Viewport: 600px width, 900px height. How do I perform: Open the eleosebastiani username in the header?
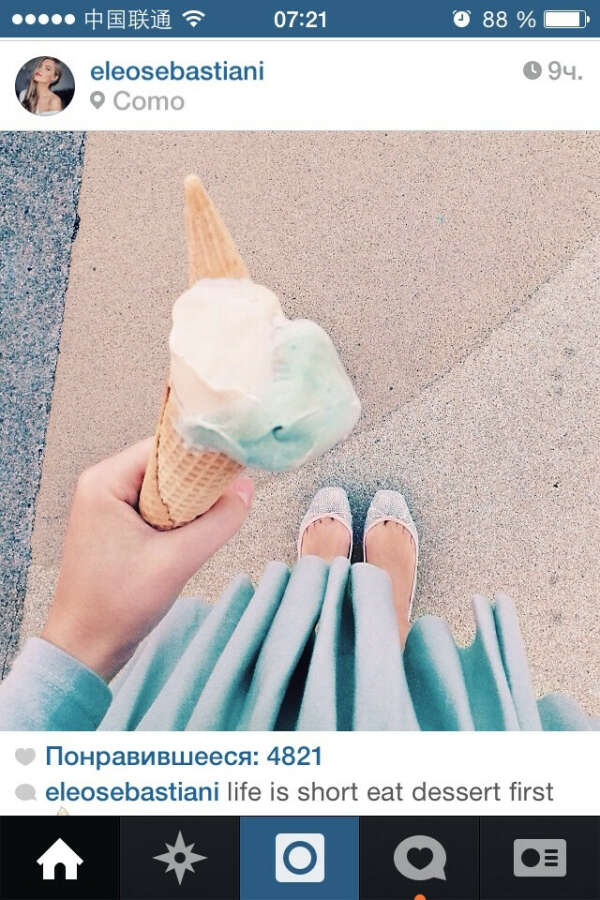pyautogui.click(x=177, y=71)
